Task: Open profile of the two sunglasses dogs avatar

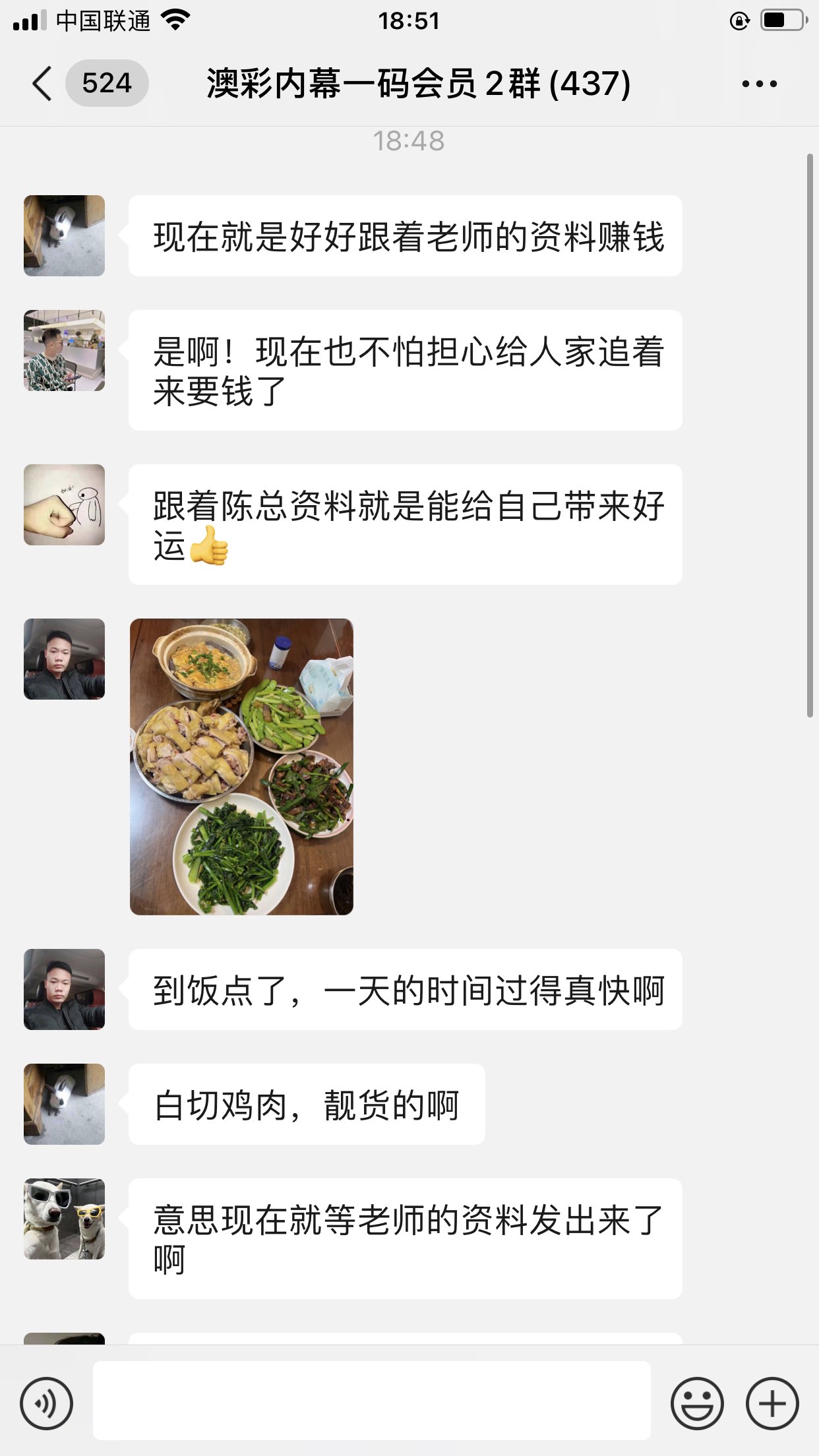Action: coord(64,1219)
